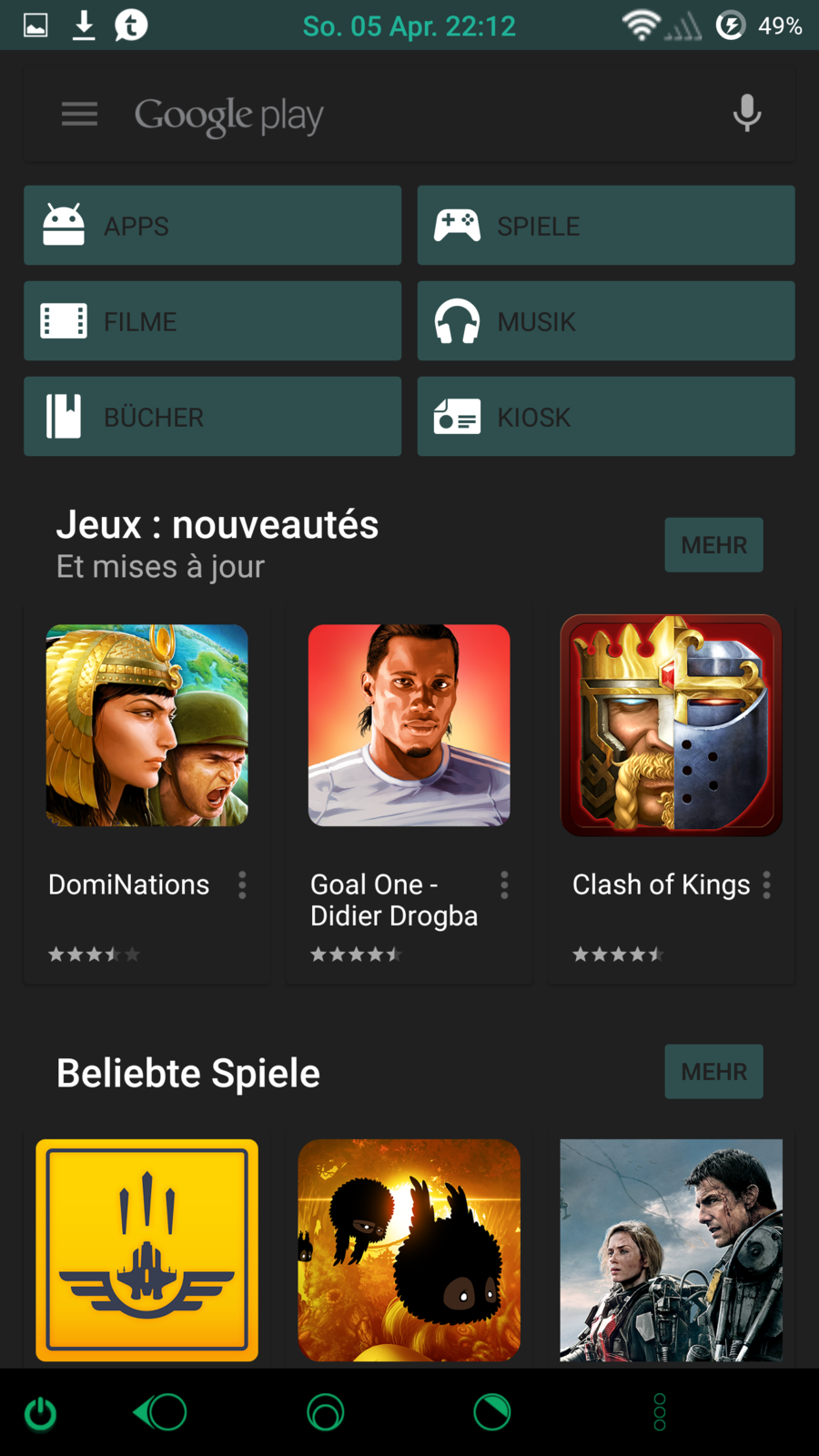This screenshot has height=1456, width=819.
Task: Go back using the system back button
Action: coord(161,1412)
